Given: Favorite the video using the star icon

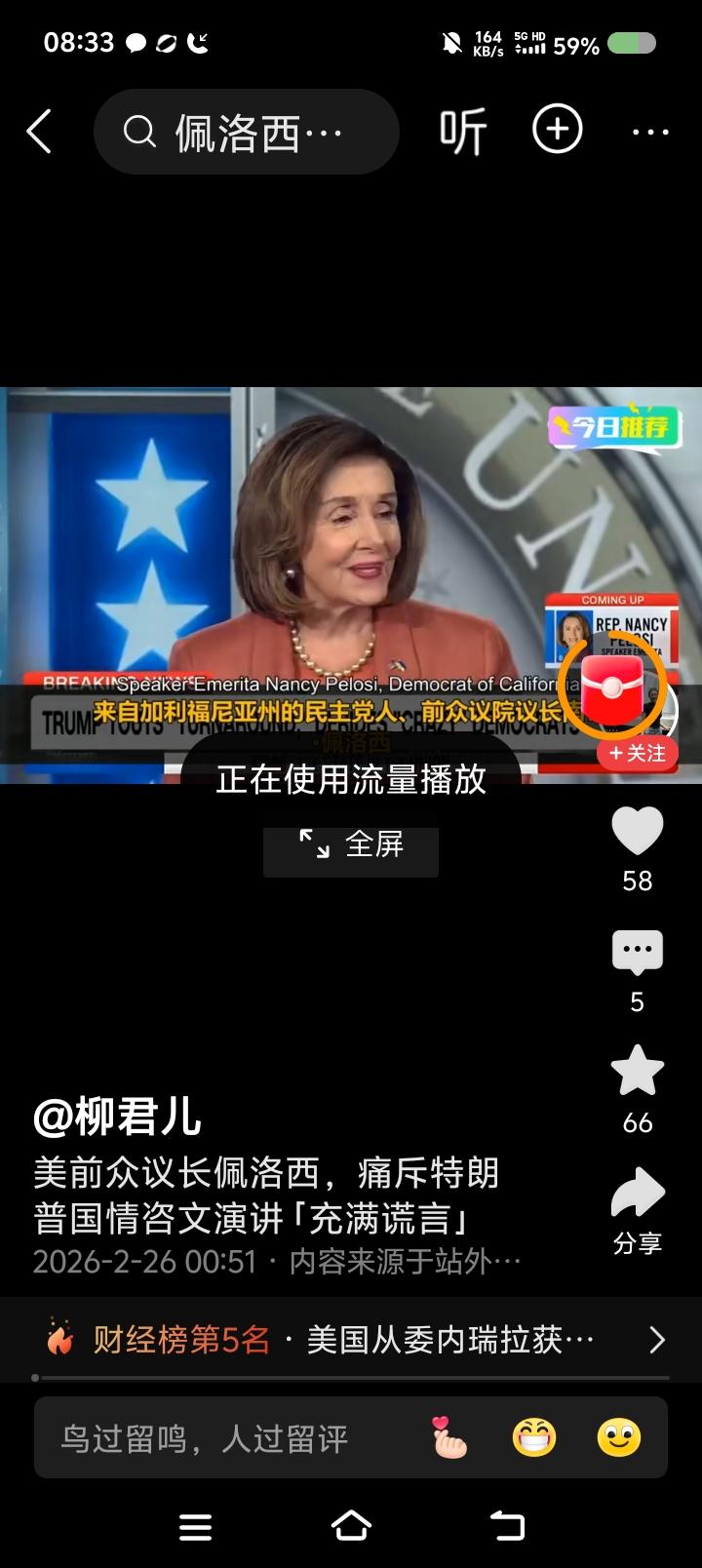Looking at the screenshot, I should pos(637,1070).
